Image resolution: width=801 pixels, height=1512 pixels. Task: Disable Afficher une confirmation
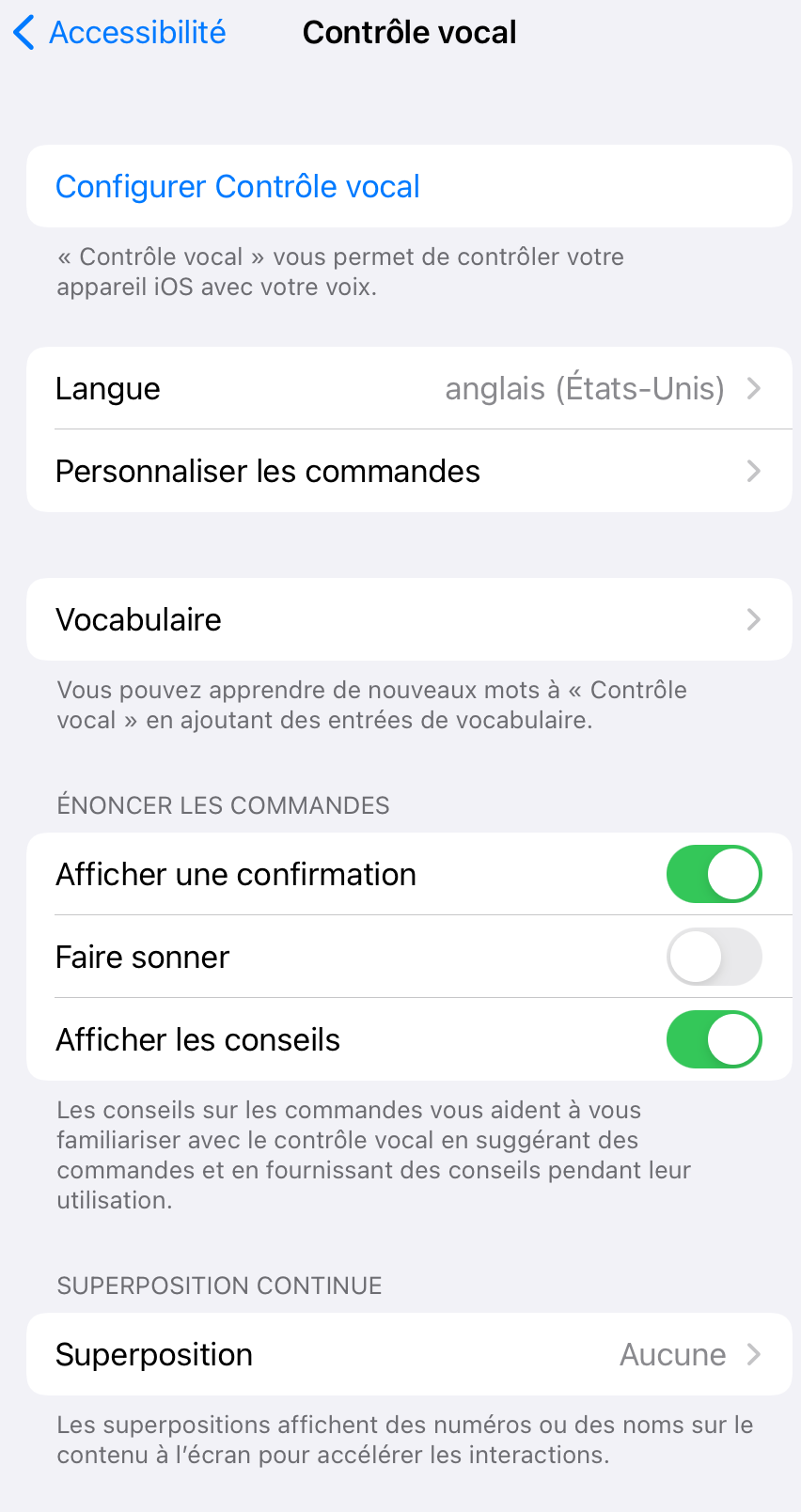[x=715, y=874]
